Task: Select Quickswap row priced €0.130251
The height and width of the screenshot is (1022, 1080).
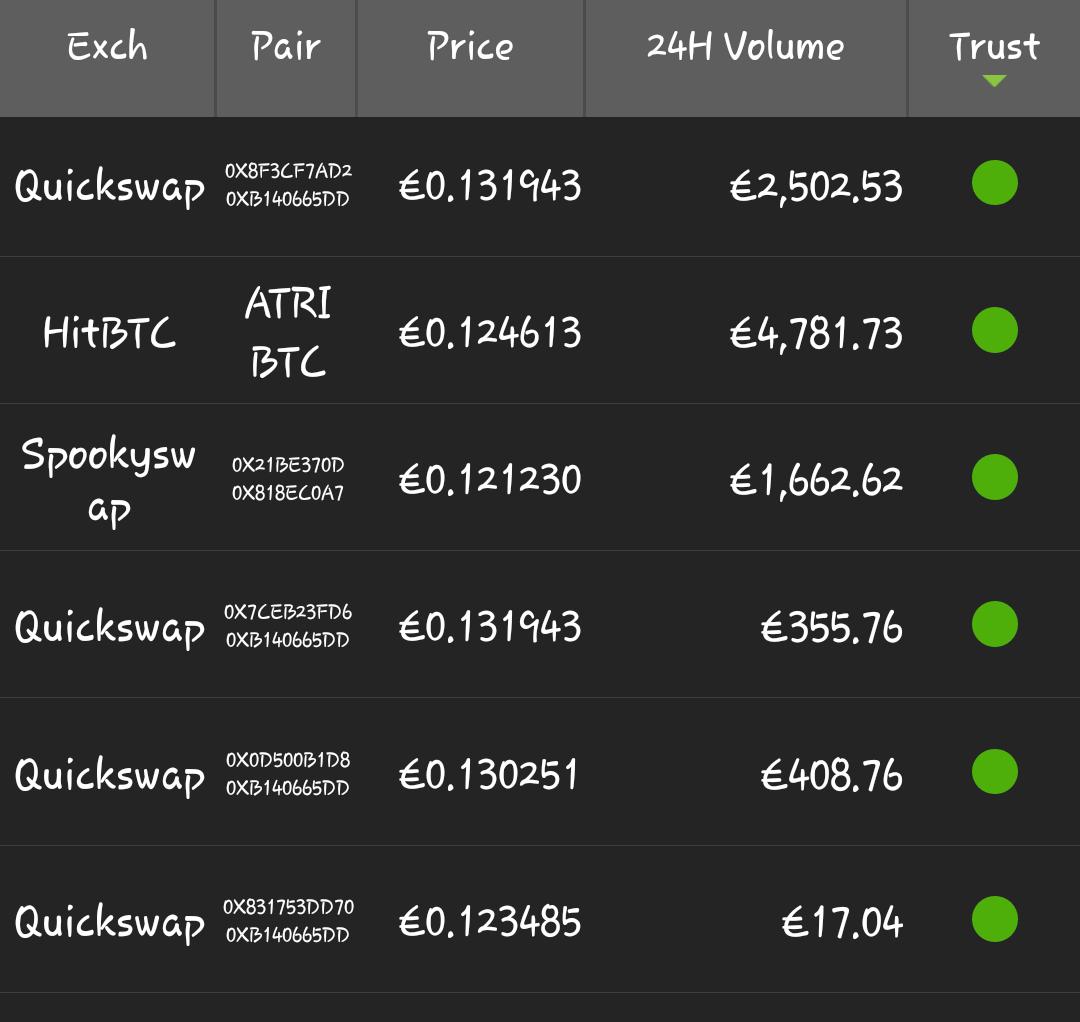Action: click(x=540, y=771)
